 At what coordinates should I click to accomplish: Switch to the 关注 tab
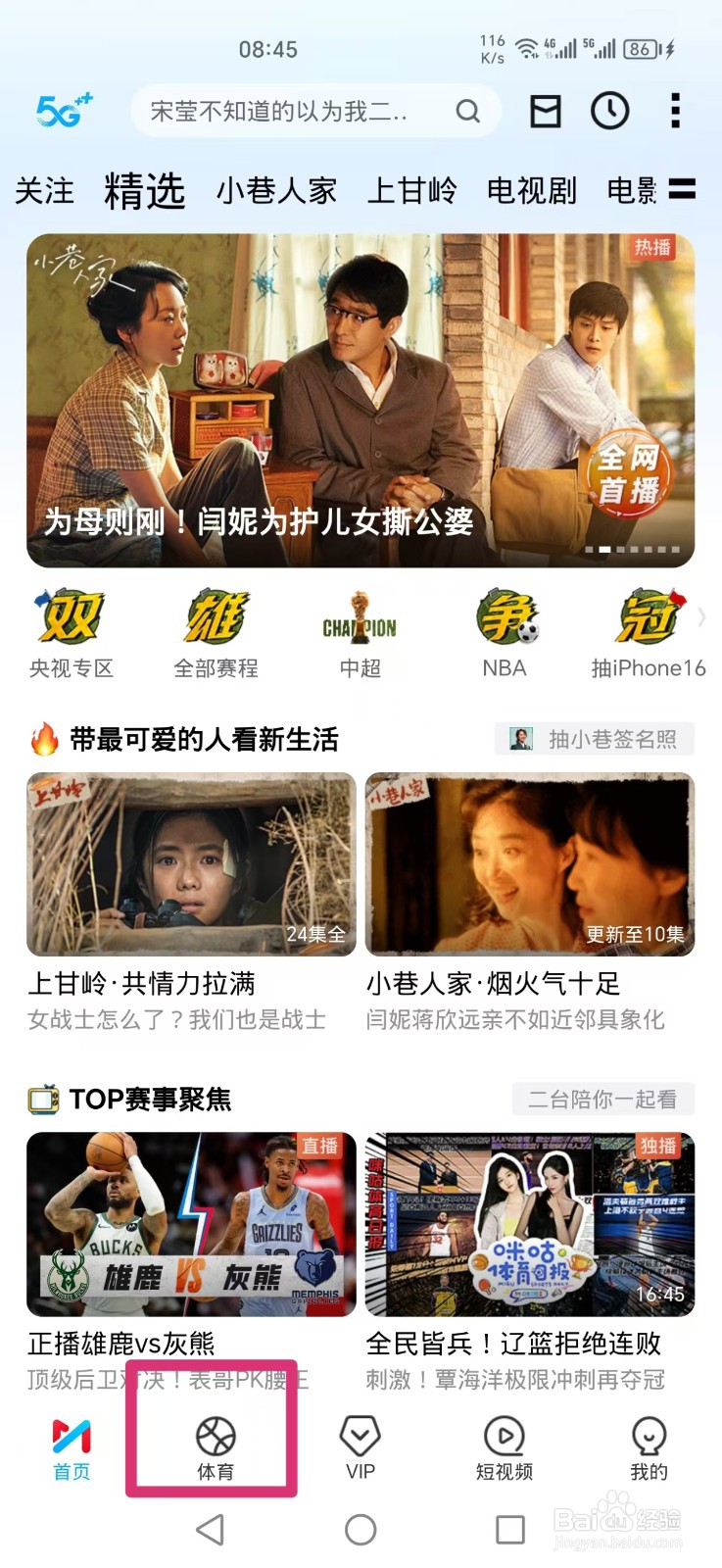click(43, 190)
